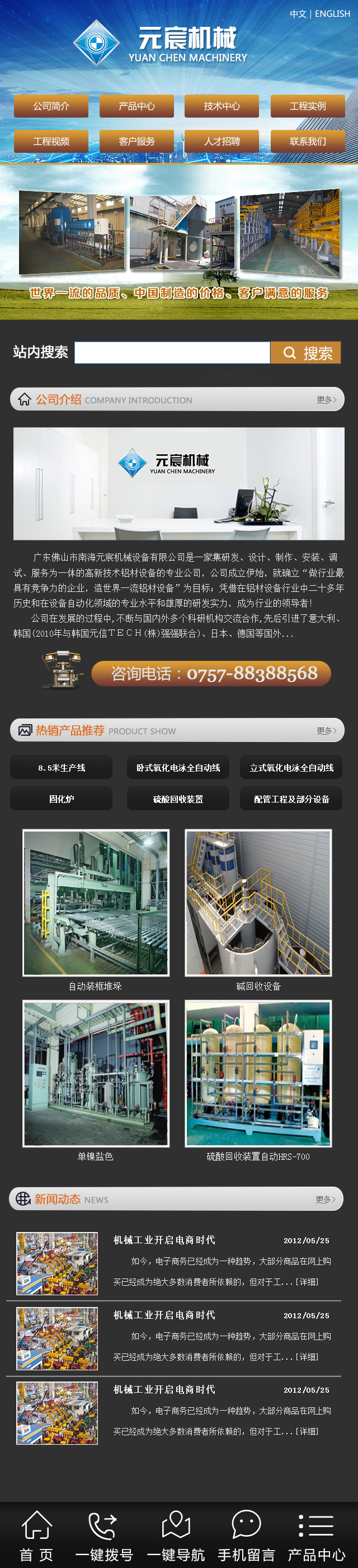Screen dimensions: 358x1568
Task: Open 联系我们 page
Action: [308, 141]
